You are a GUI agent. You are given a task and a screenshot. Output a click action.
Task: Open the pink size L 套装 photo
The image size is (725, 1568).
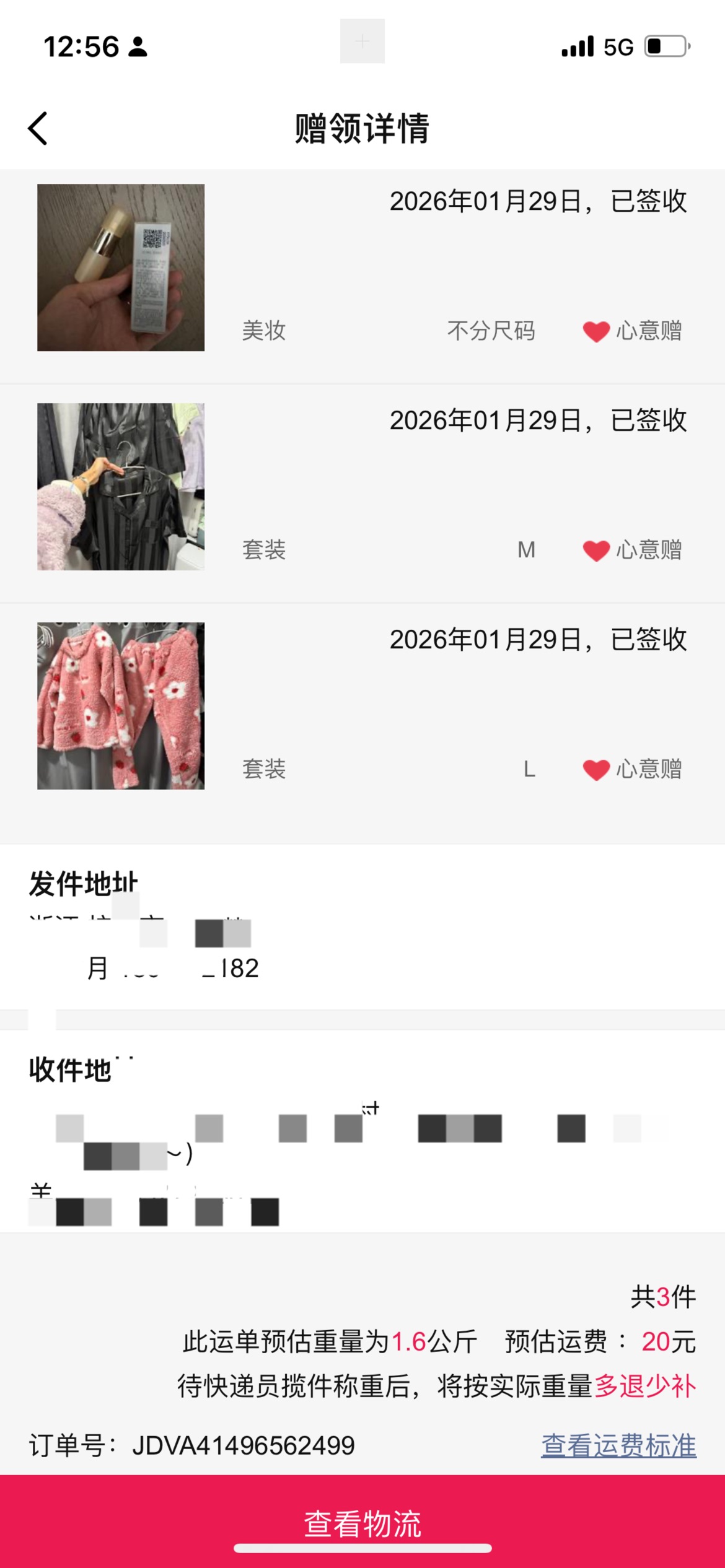coord(121,706)
